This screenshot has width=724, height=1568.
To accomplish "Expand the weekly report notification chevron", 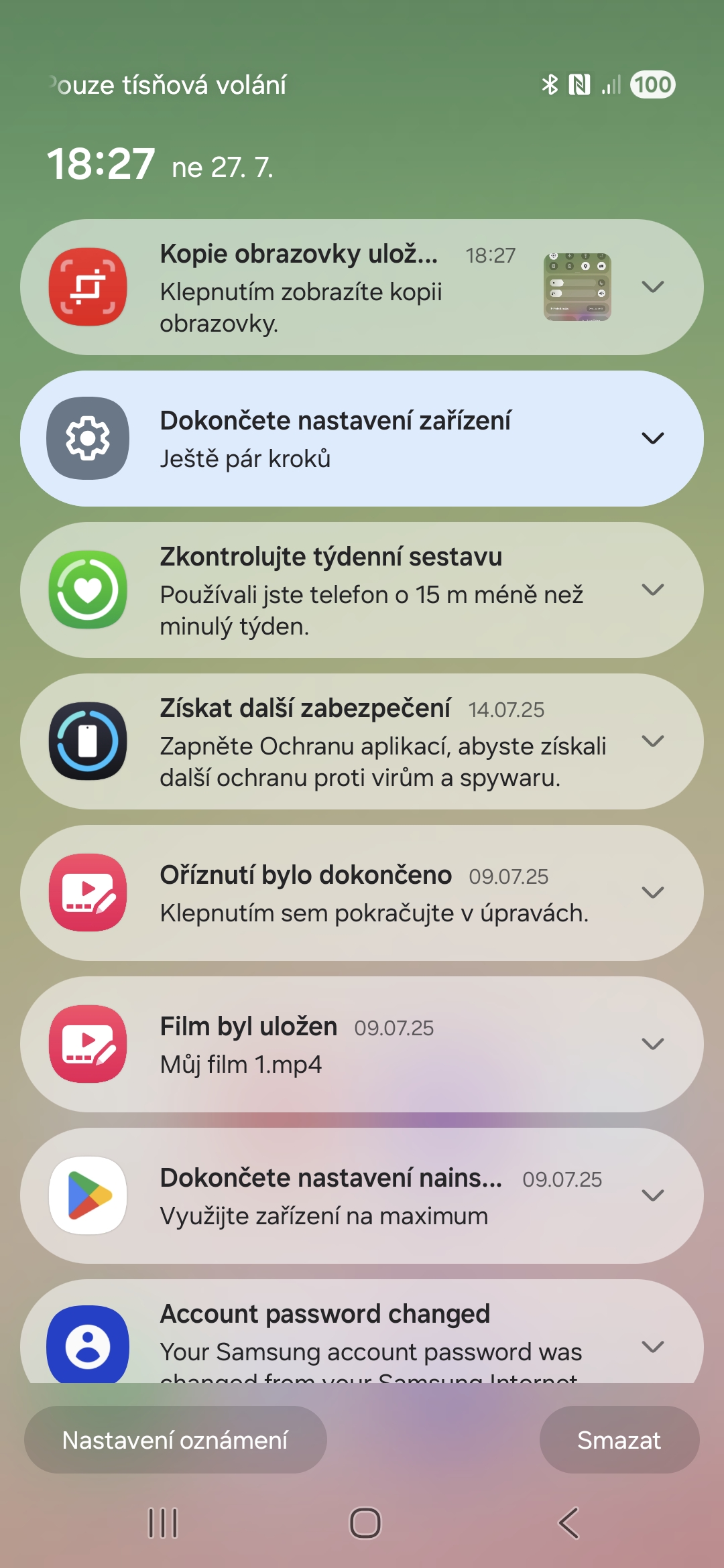I will pos(652,590).
